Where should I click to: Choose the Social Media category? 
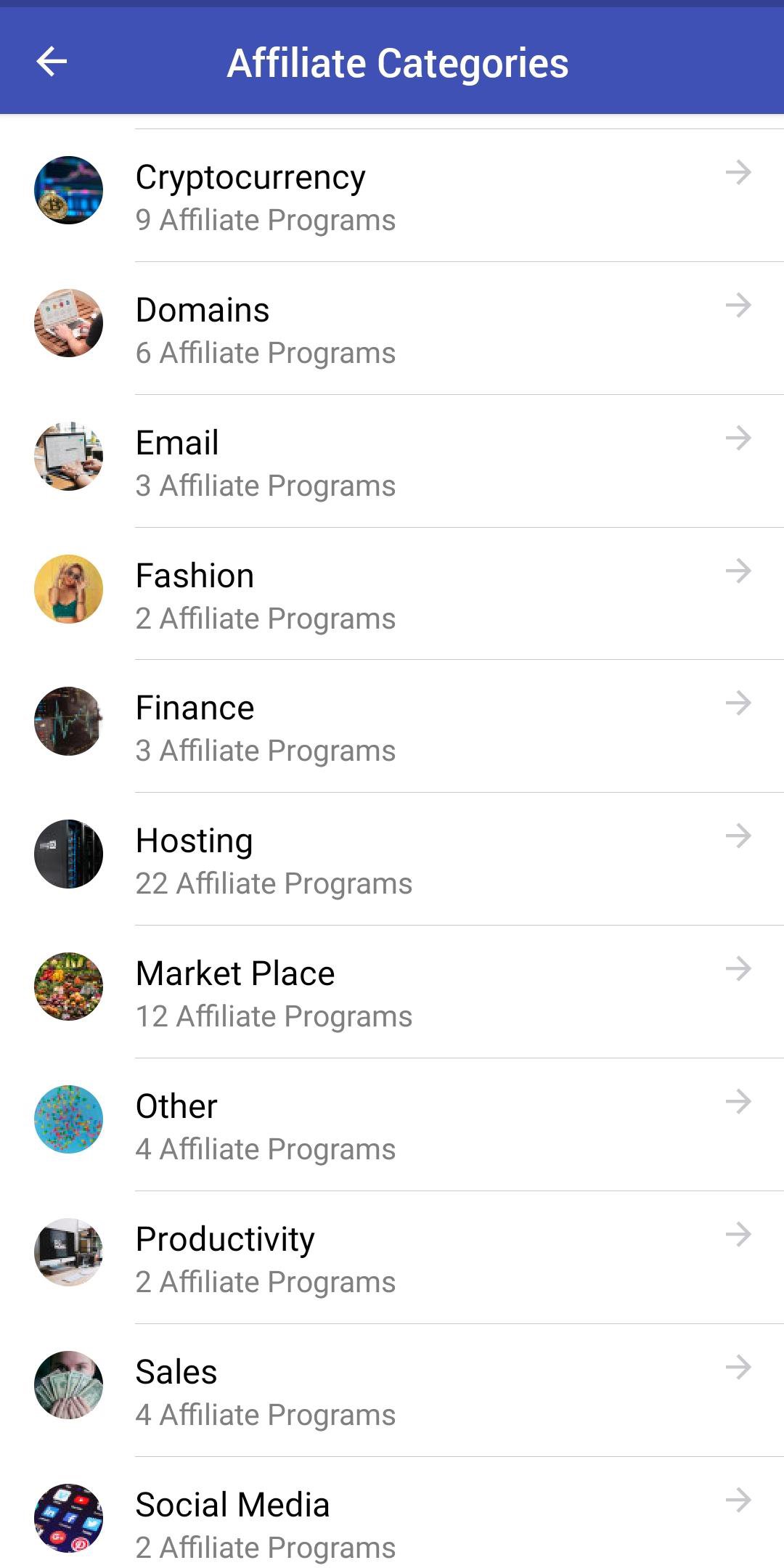(392, 1523)
